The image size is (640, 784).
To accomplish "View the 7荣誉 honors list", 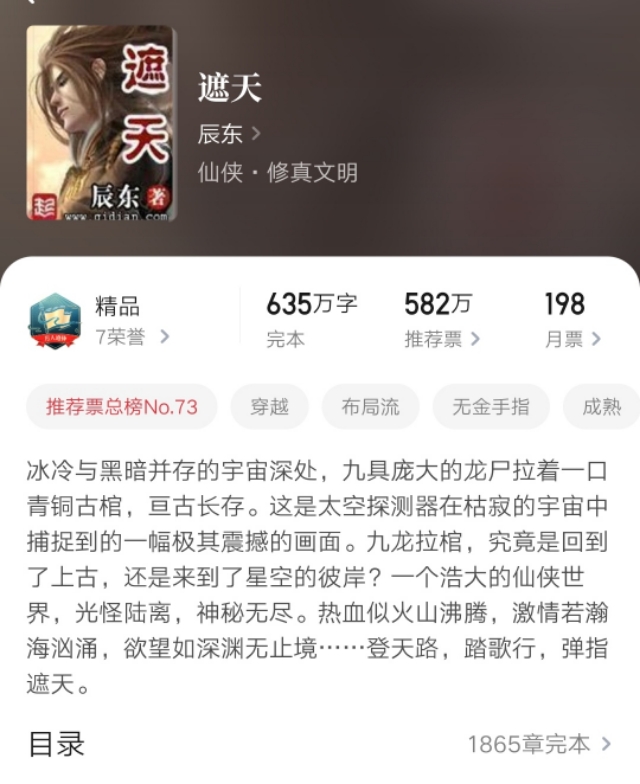I will (132, 337).
